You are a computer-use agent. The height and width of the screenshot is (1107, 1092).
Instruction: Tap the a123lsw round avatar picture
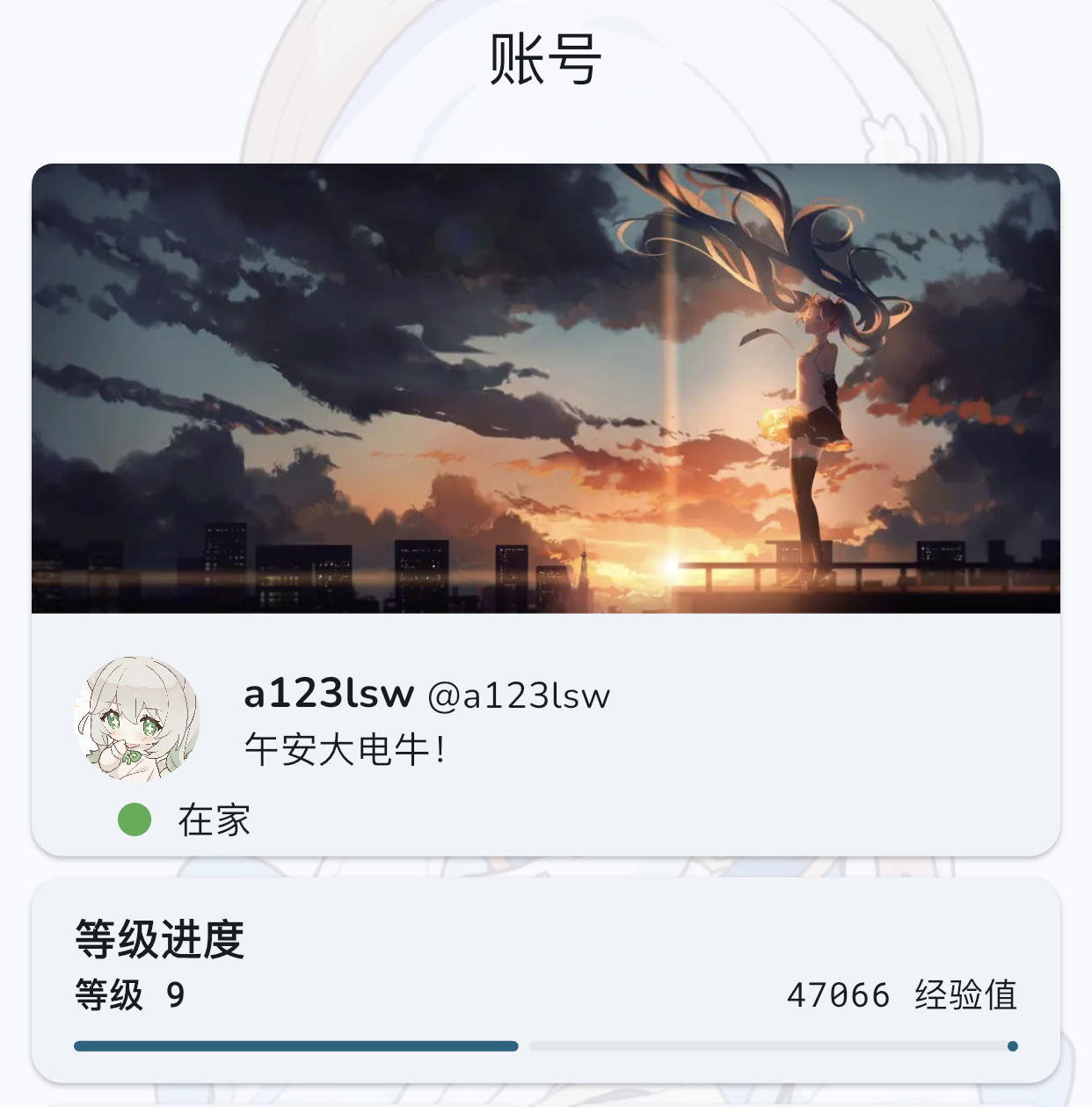pyautogui.click(x=136, y=719)
